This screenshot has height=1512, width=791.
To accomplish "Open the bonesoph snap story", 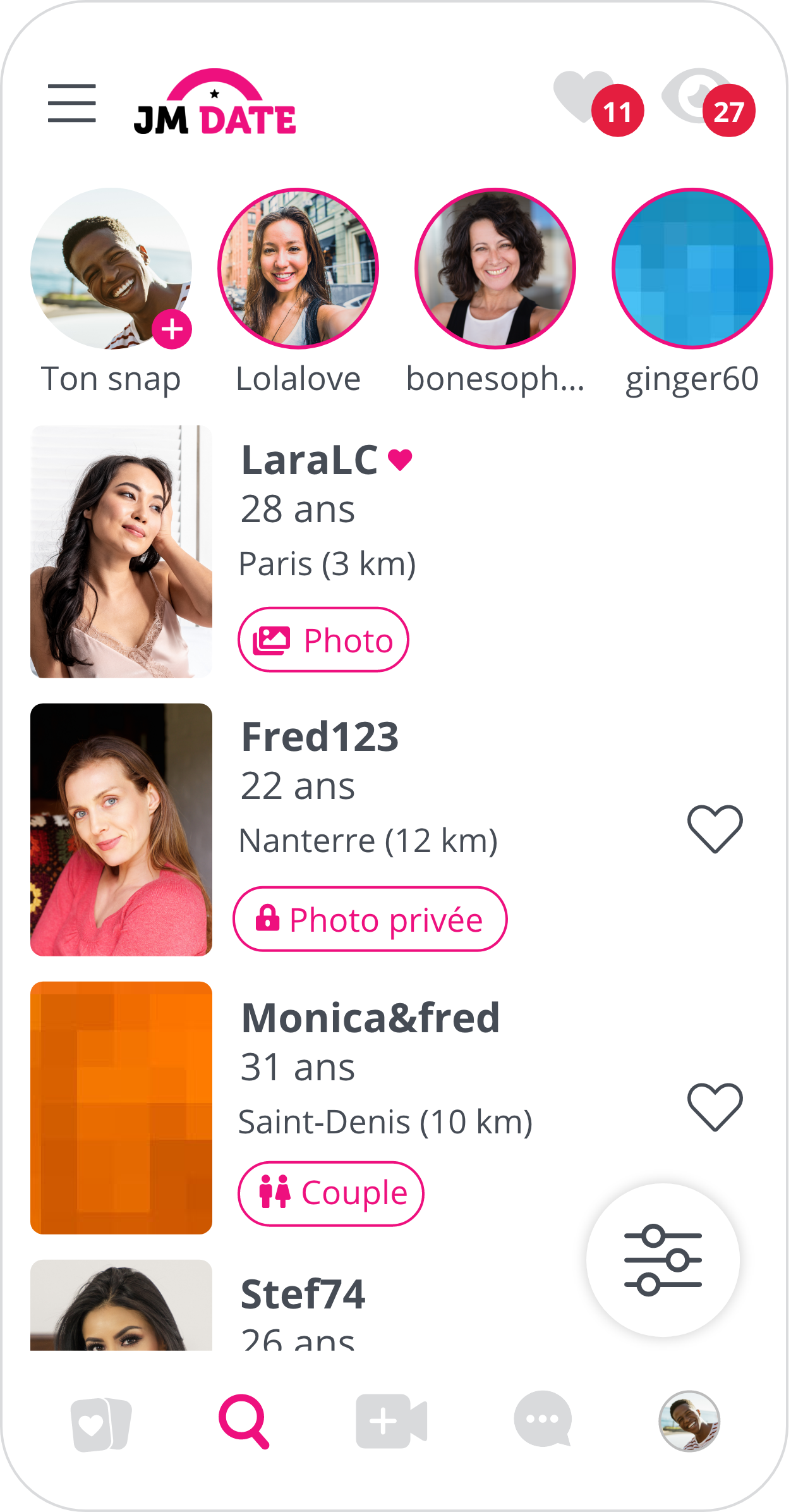I will click(495, 269).
